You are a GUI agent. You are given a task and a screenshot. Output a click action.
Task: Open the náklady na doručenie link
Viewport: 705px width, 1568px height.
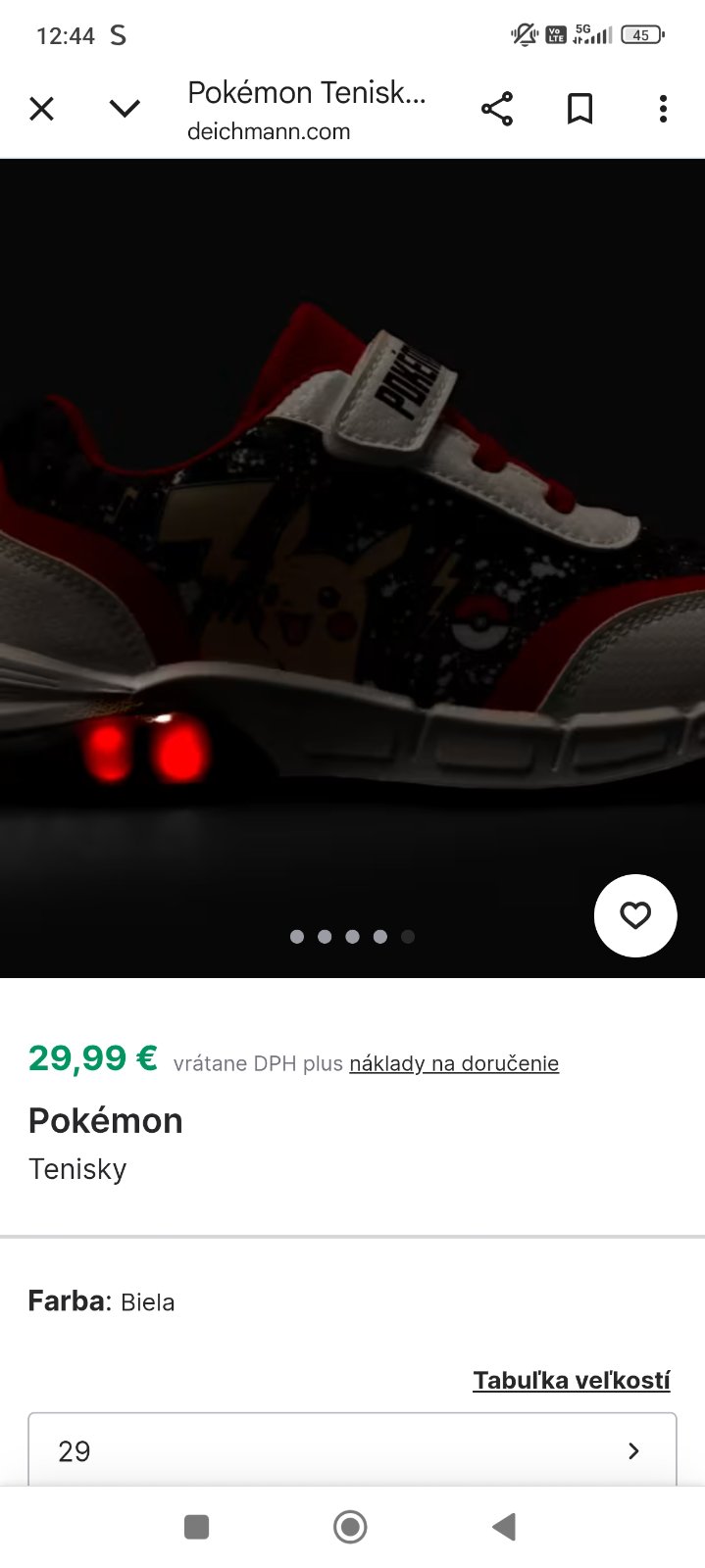454,1063
